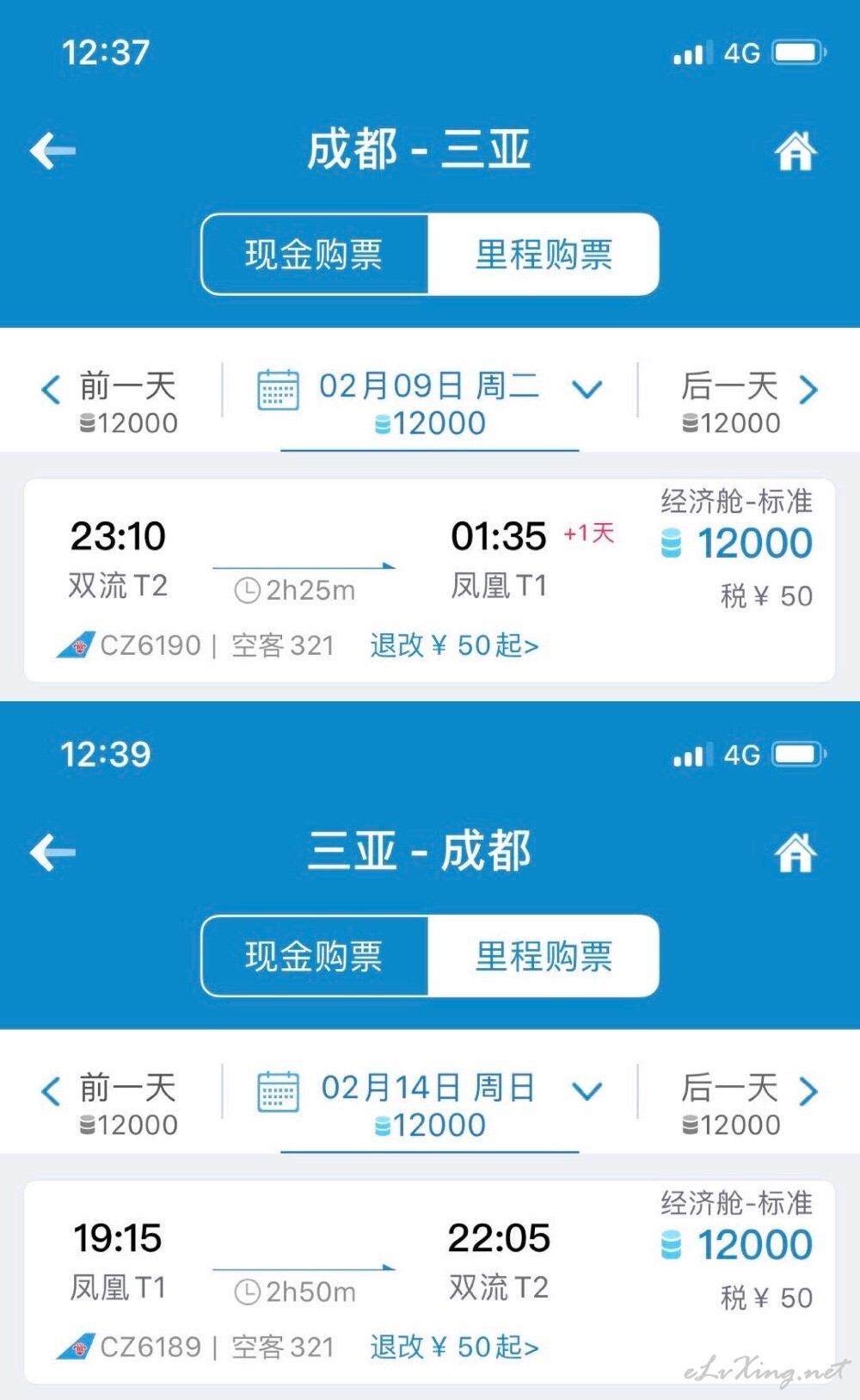Switch to 现金购票 on 成都 - 三亚 page
Image resolution: width=860 pixels, height=1400 pixels.
tap(315, 255)
